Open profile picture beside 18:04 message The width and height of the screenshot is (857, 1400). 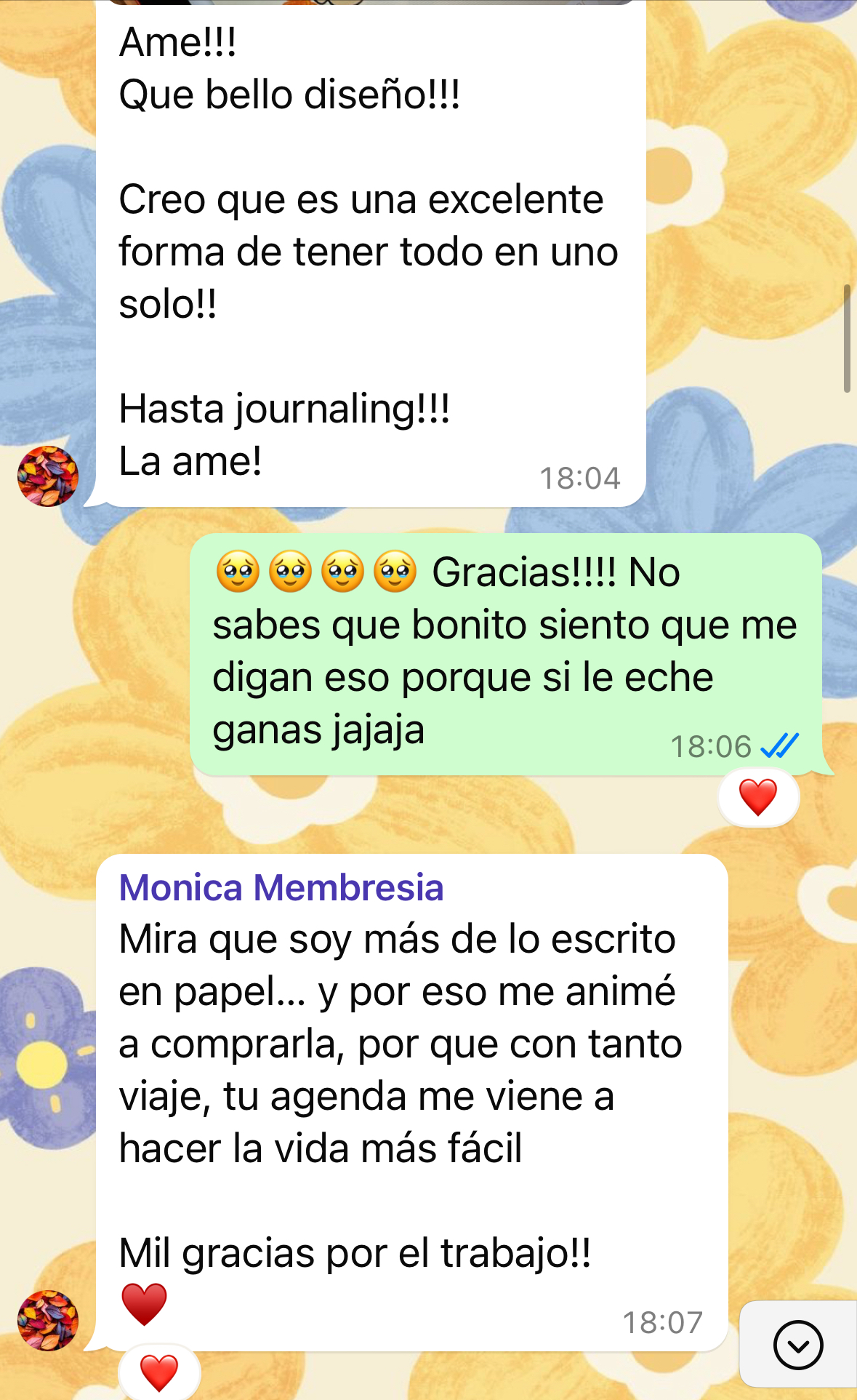[48, 476]
